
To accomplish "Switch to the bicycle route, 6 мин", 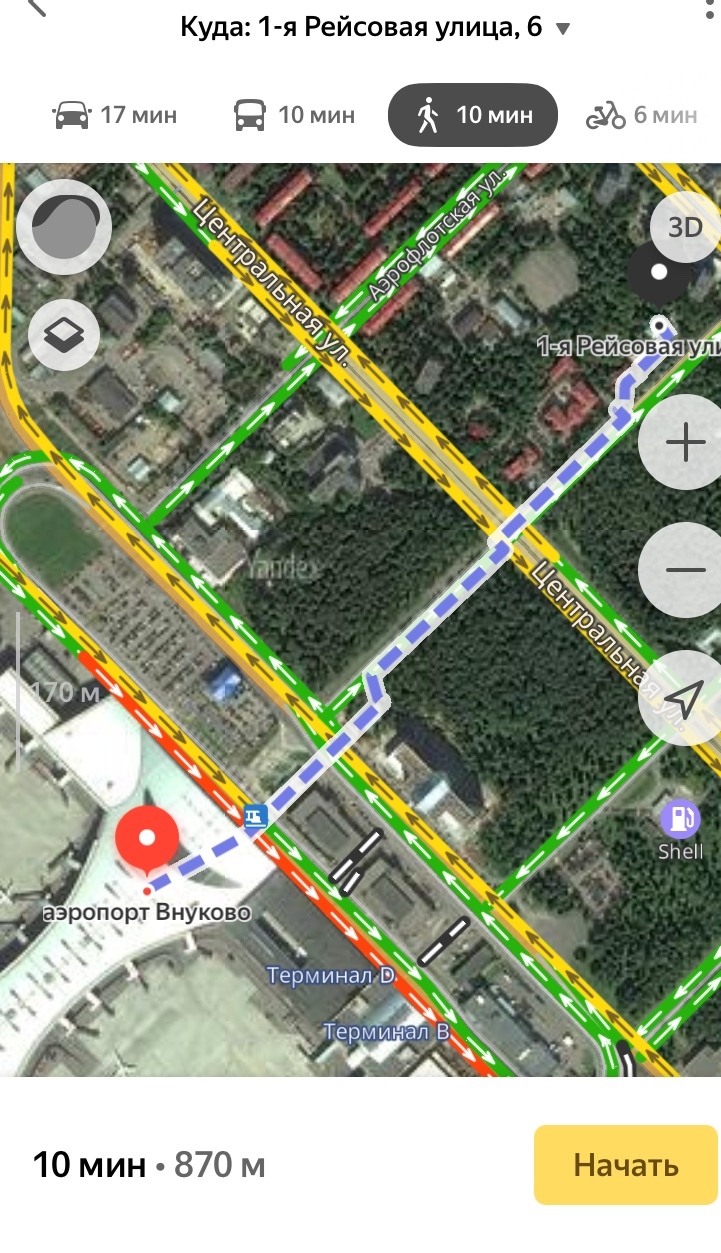I will [641, 115].
